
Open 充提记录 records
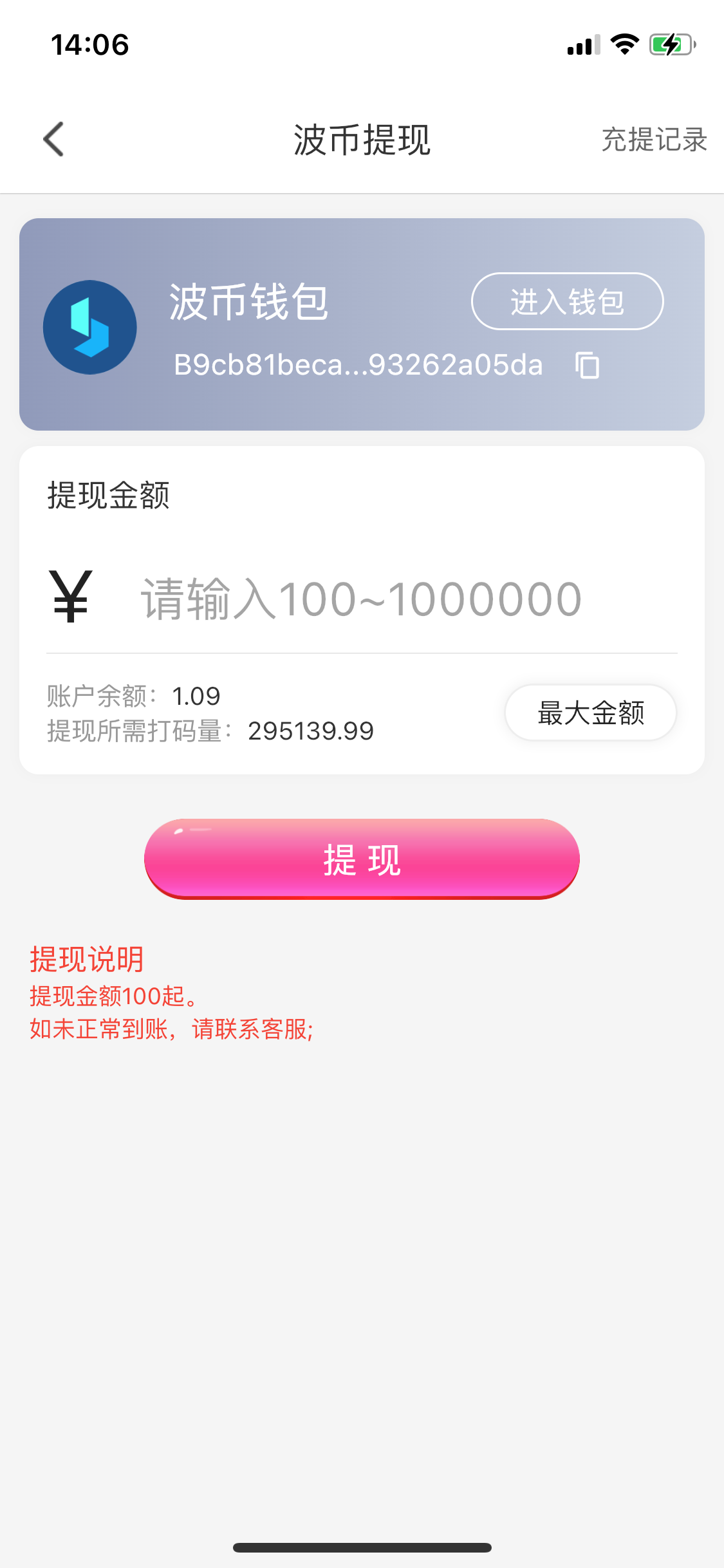click(654, 140)
